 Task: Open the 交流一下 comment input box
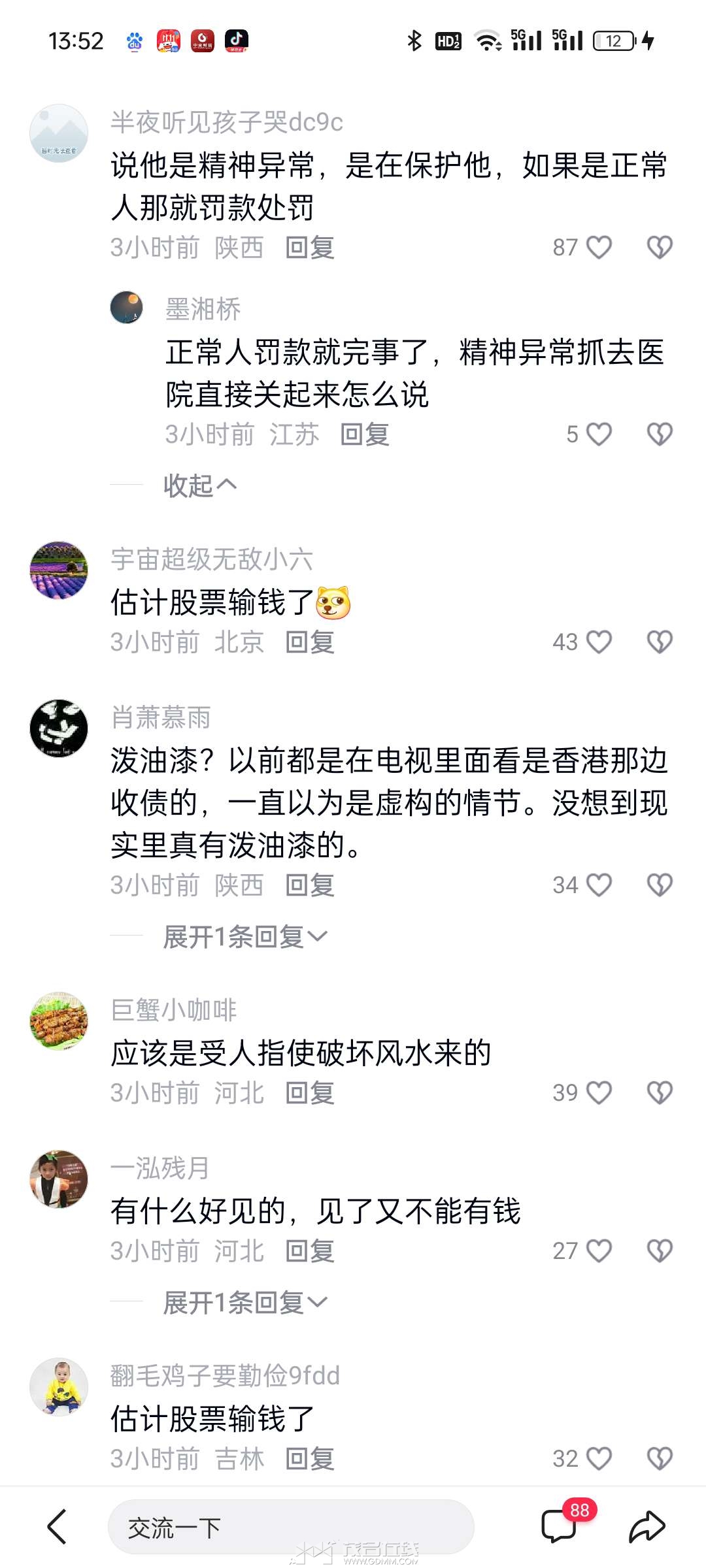pyautogui.click(x=290, y=1527)
